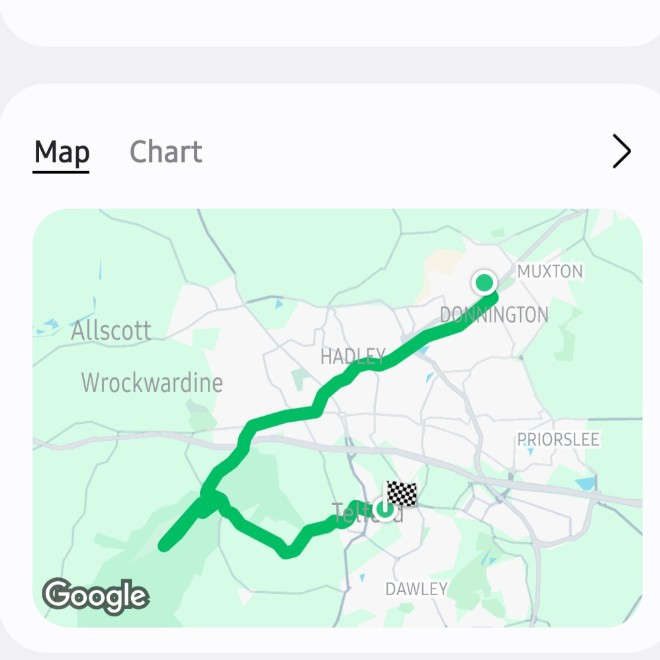Viewport: 660px width, 660px height.
Task: Select the Map tab
Action: pyautogui.click(x=62, y=152)
